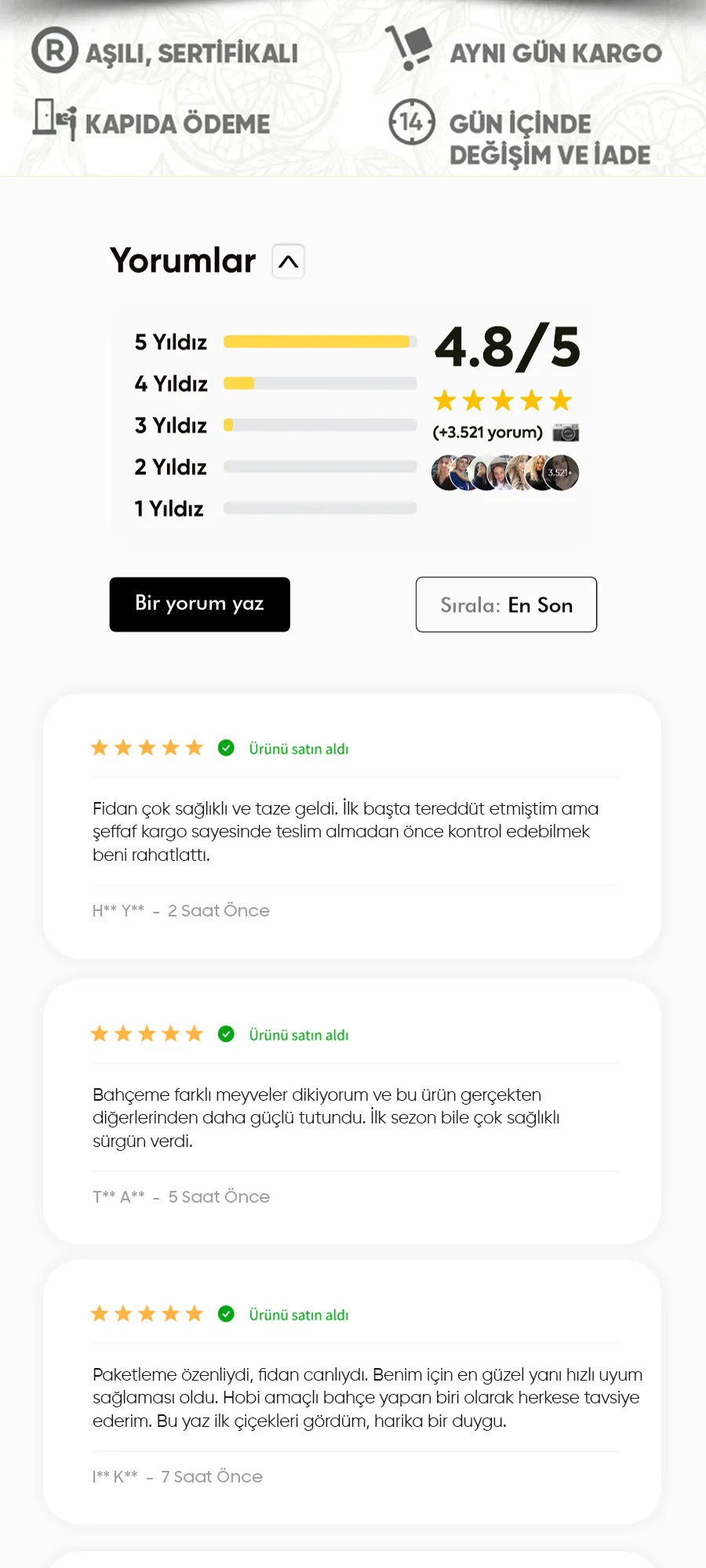
Task: Open the Sırala: En Son dropdown
Action: pyautogui.click(x=506, y=604)
